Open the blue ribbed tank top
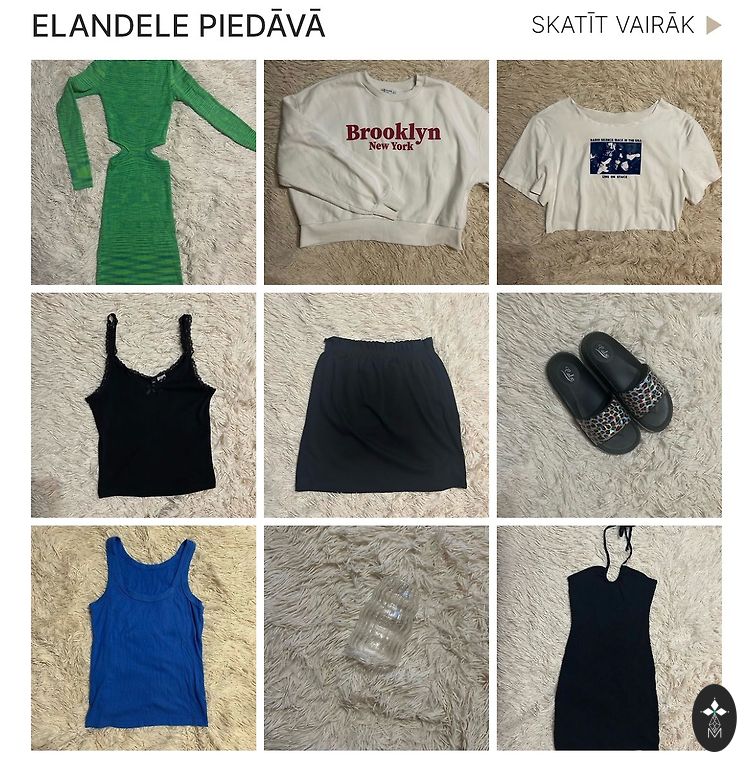 (x=143, y=638)
